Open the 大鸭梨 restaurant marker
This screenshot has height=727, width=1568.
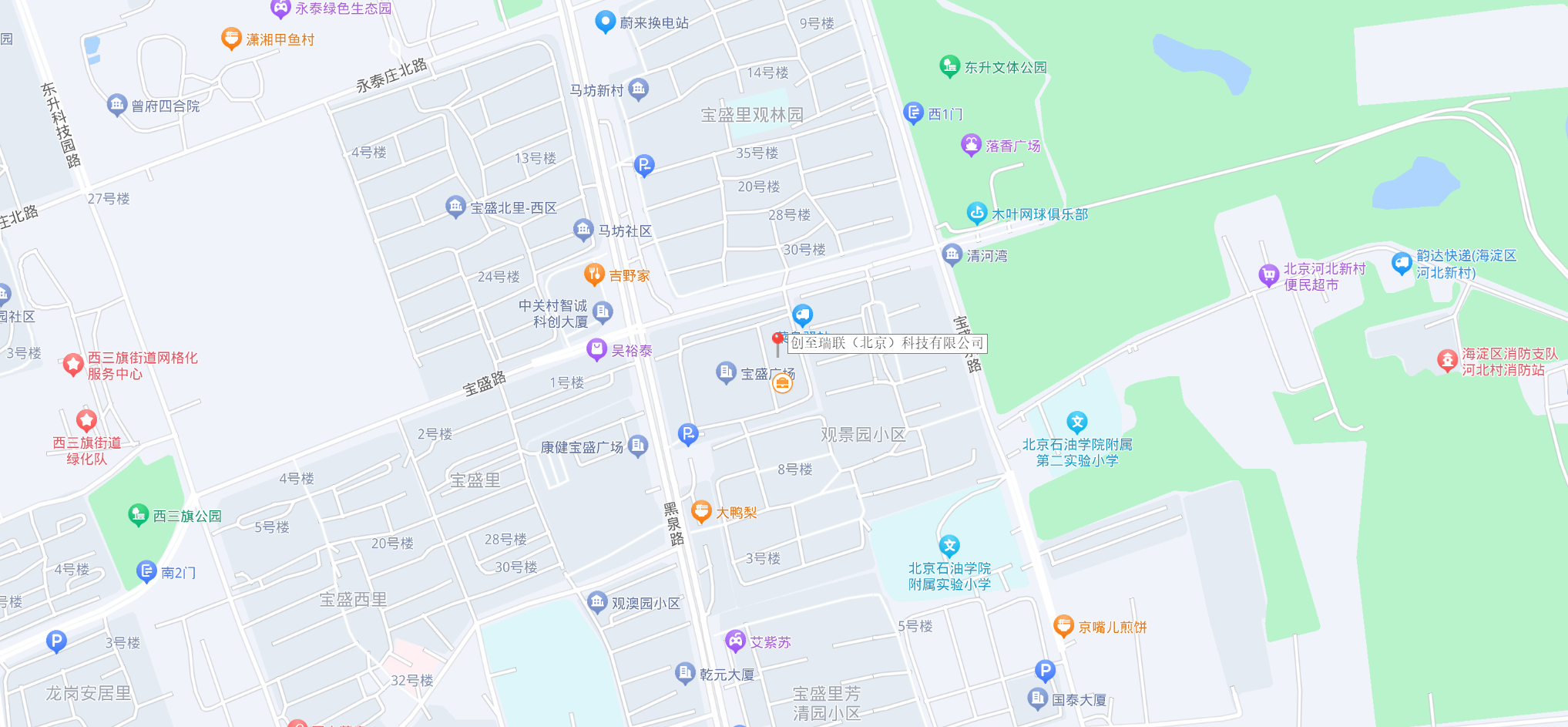coord(700,511)
